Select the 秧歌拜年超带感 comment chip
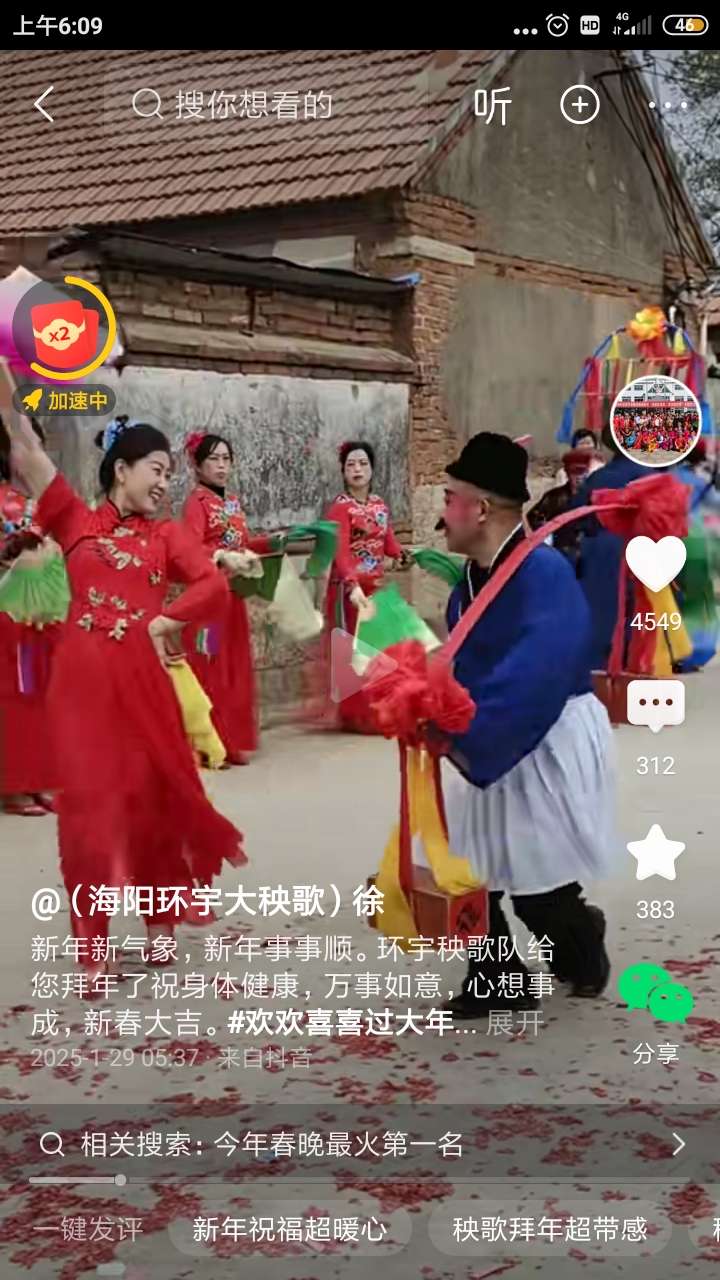 [550, 1229]
